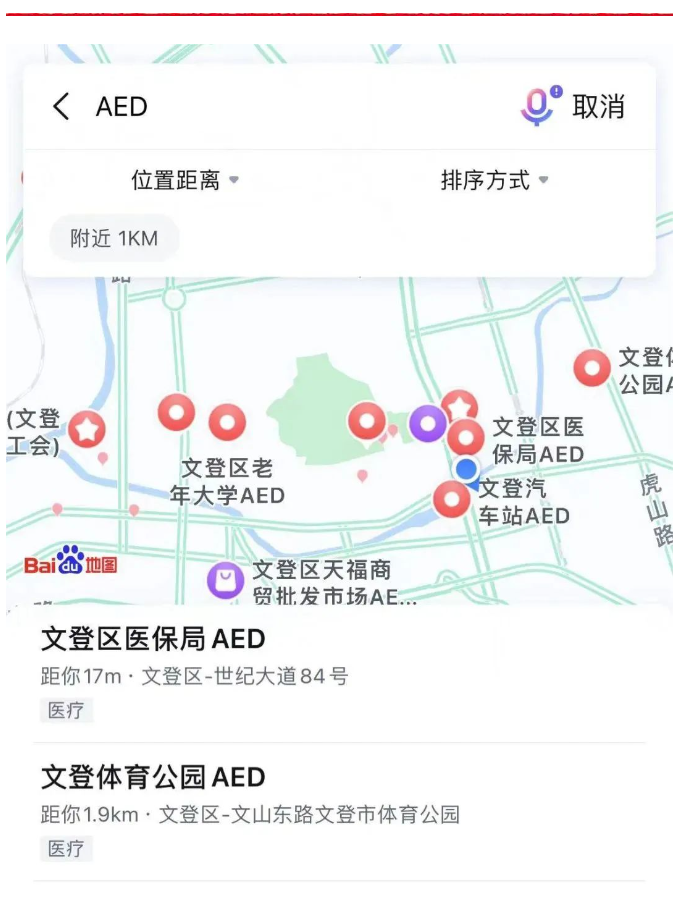Open the 文登体育公园 AED result

click(153, 777)
